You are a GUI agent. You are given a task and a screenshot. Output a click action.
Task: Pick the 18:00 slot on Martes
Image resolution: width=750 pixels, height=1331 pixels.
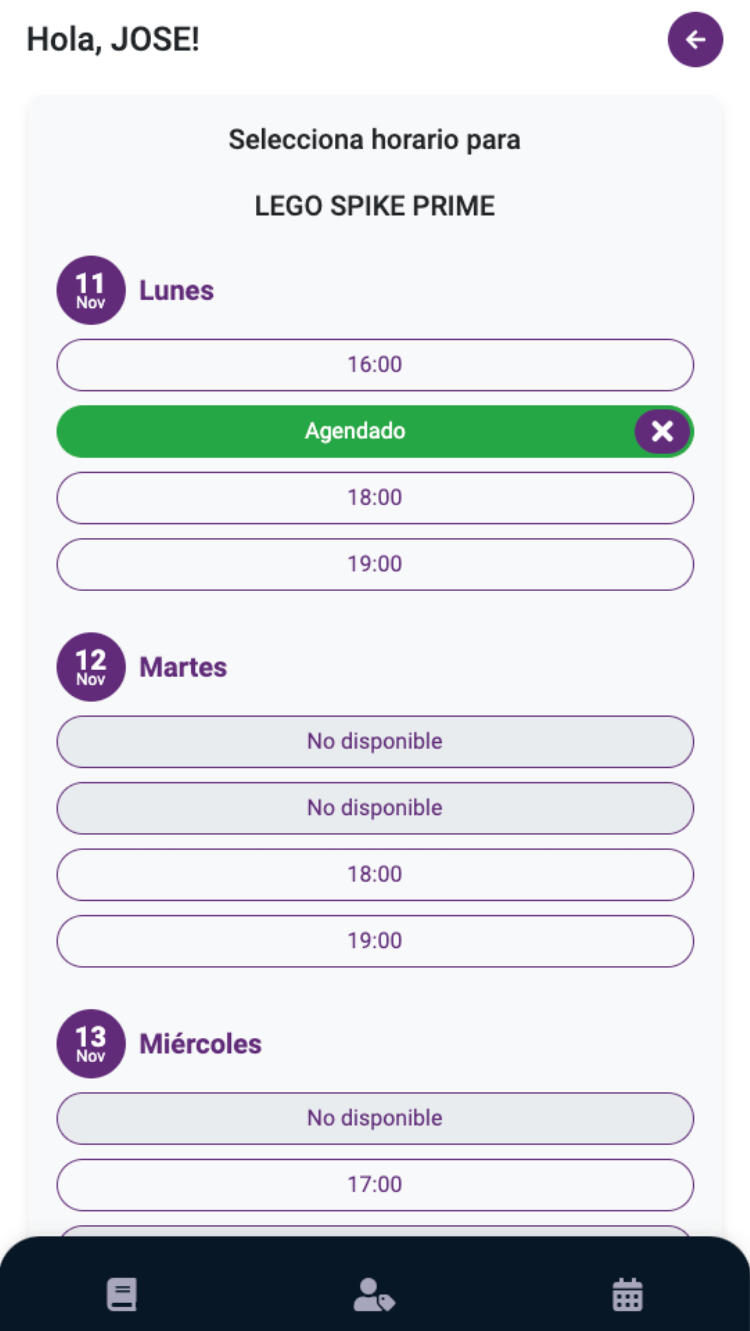tap(375, 875)
